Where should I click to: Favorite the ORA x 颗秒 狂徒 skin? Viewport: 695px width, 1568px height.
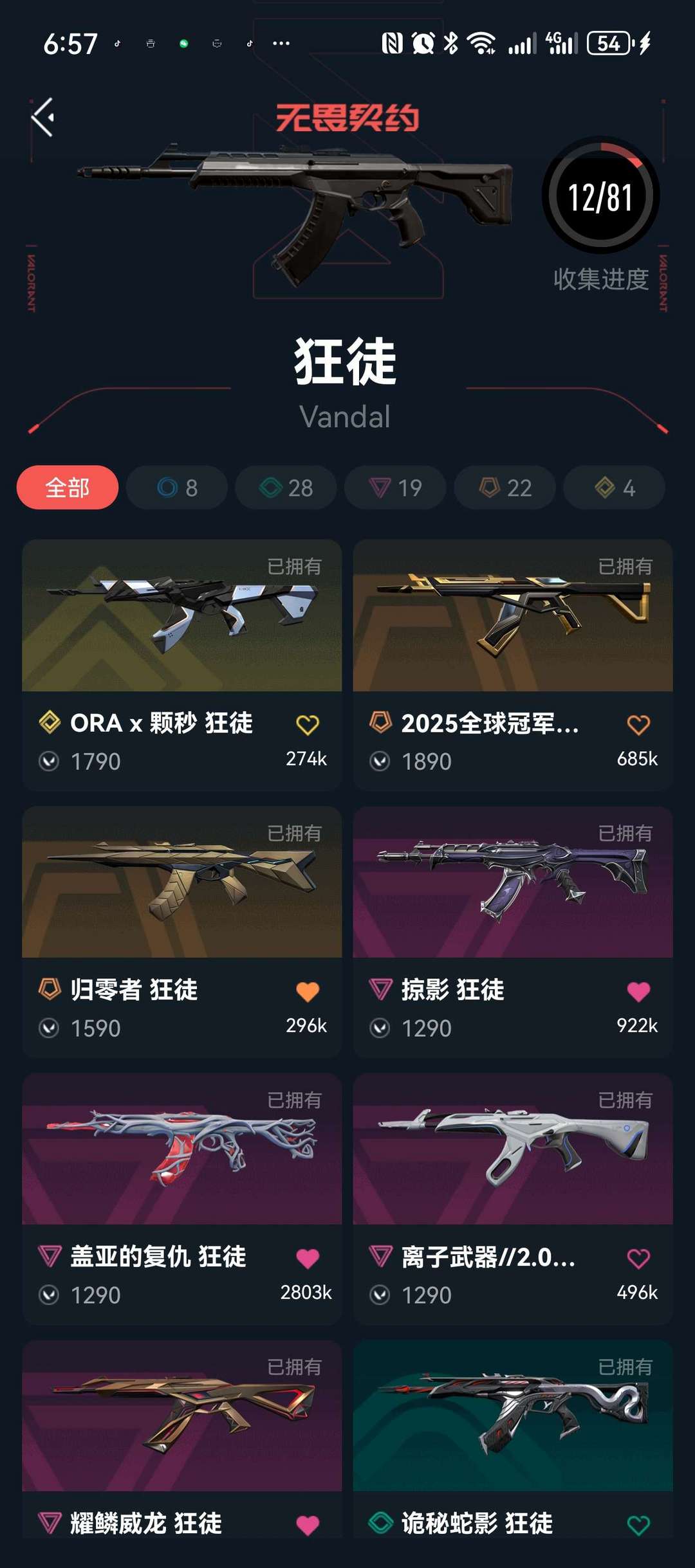point(308,725)
